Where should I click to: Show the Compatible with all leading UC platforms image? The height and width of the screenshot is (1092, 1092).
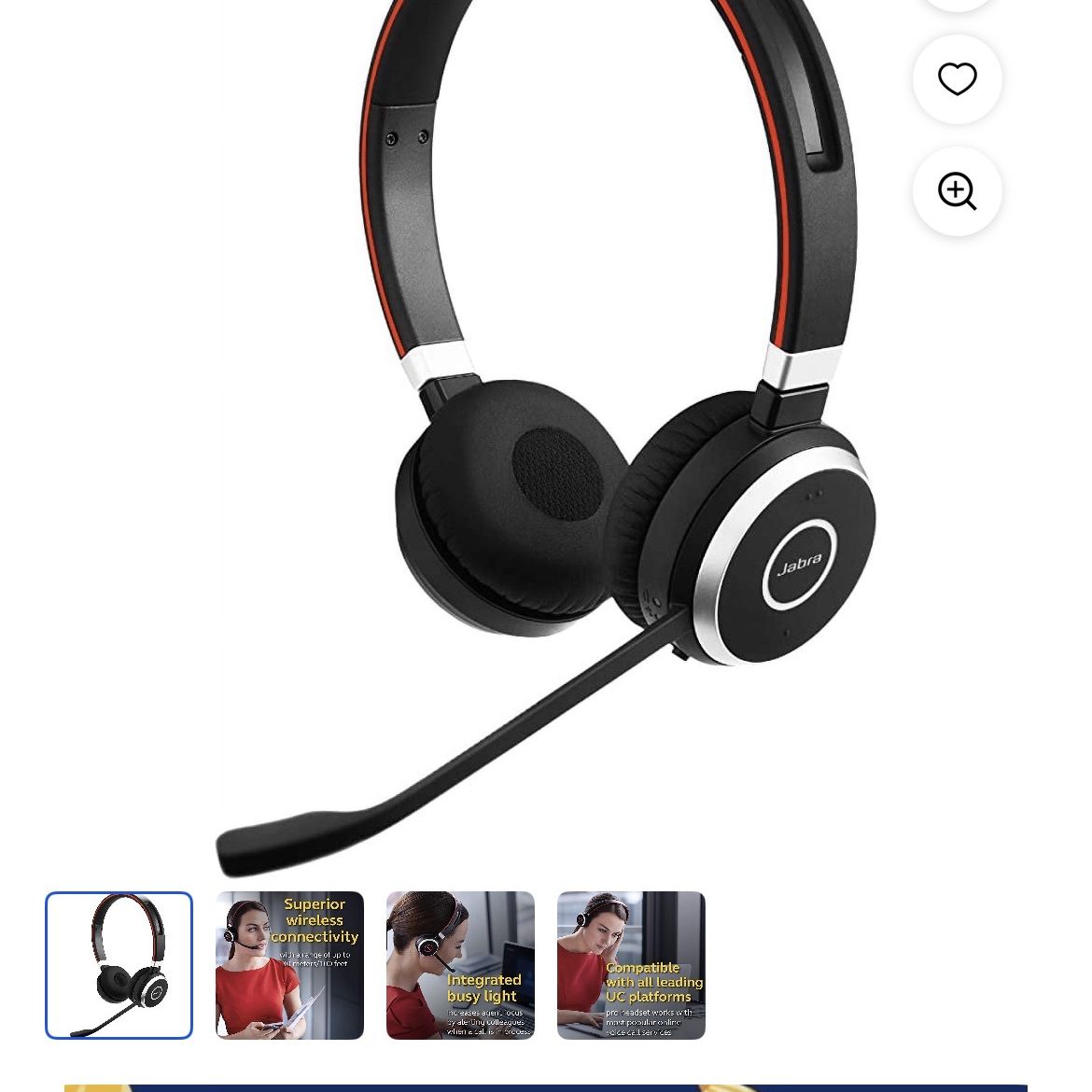pyautogui.click(x=631, y=965)
